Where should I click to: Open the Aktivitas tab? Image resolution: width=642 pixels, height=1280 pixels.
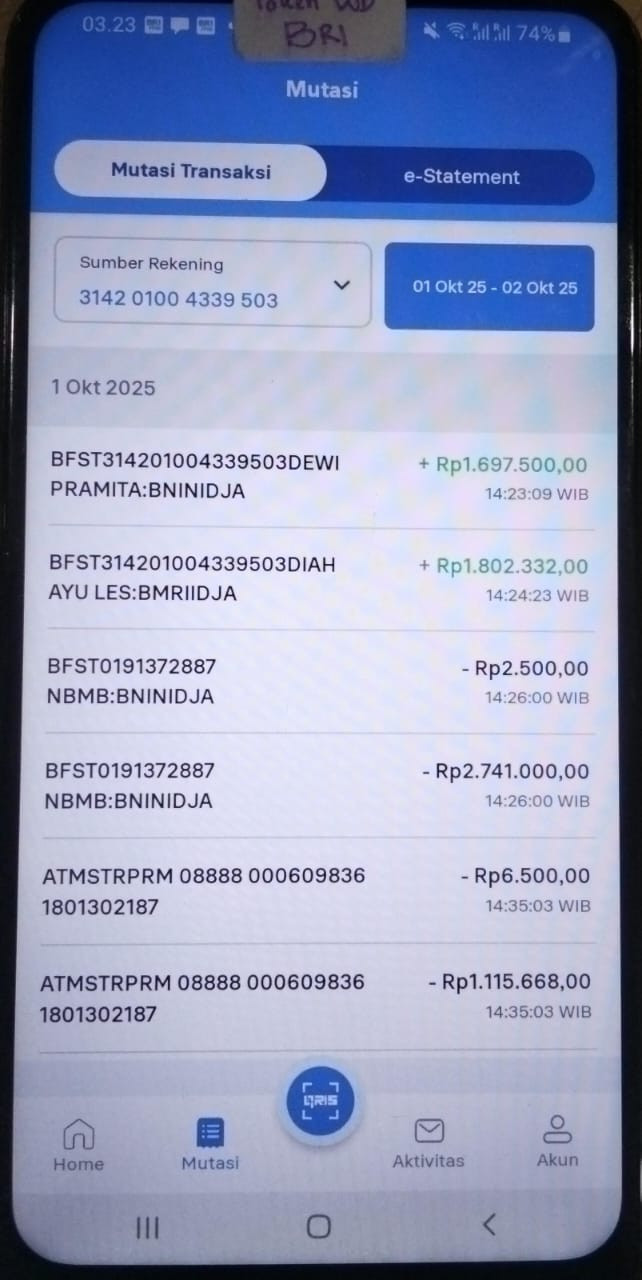pyautogui.click(x=429, y=1143)
